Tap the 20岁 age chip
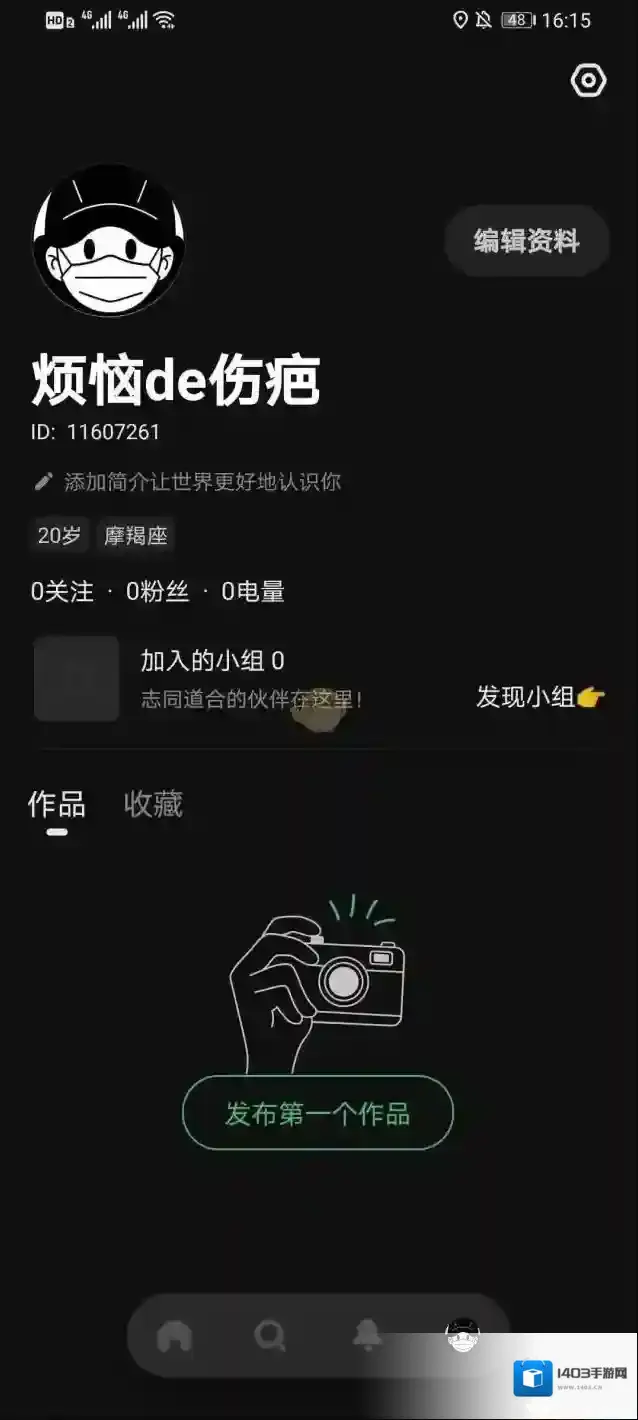This screenshot has width=638, height=1420. point(59,536)
